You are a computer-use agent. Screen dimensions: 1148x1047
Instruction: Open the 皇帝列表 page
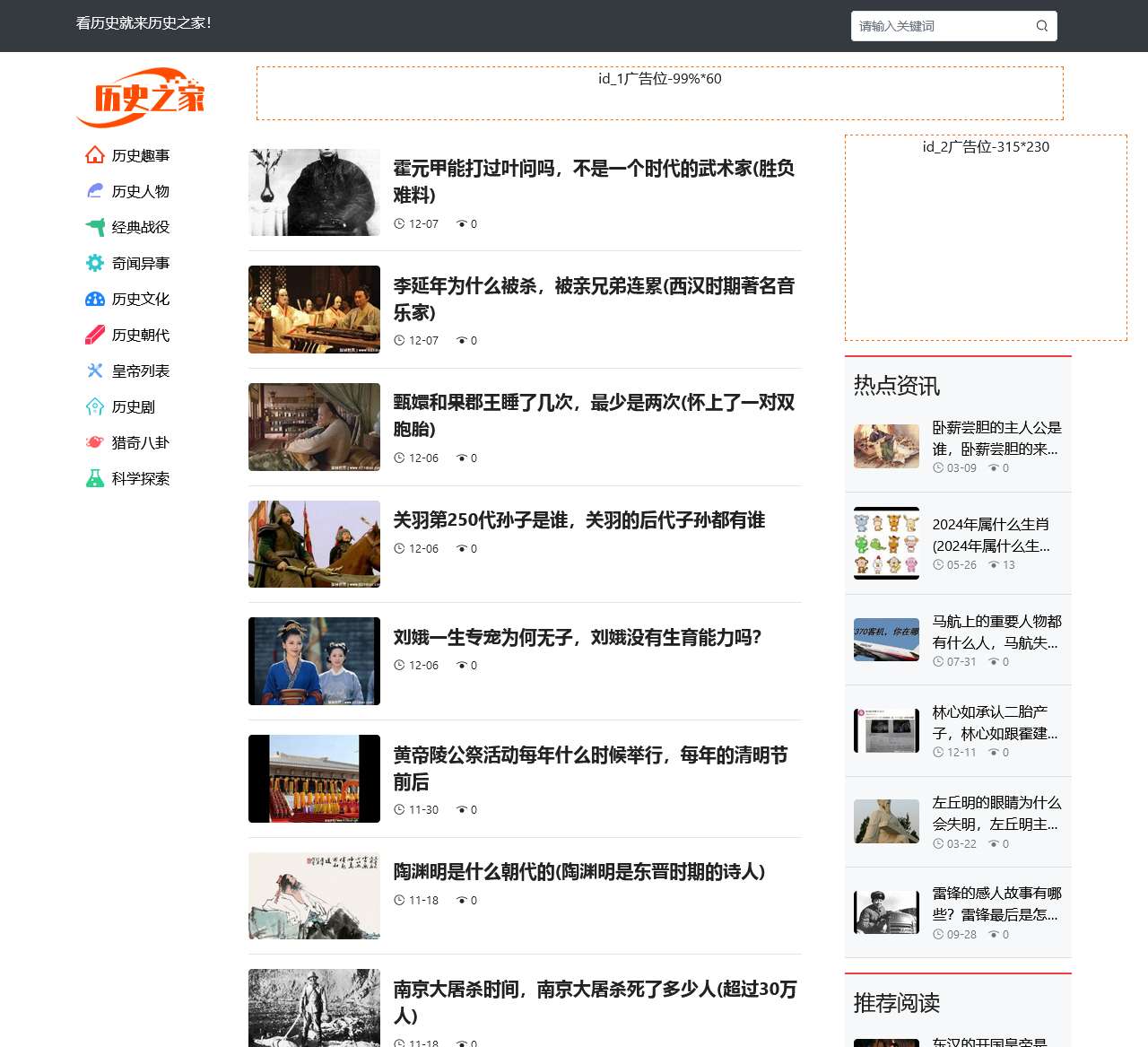coord(140,371)
